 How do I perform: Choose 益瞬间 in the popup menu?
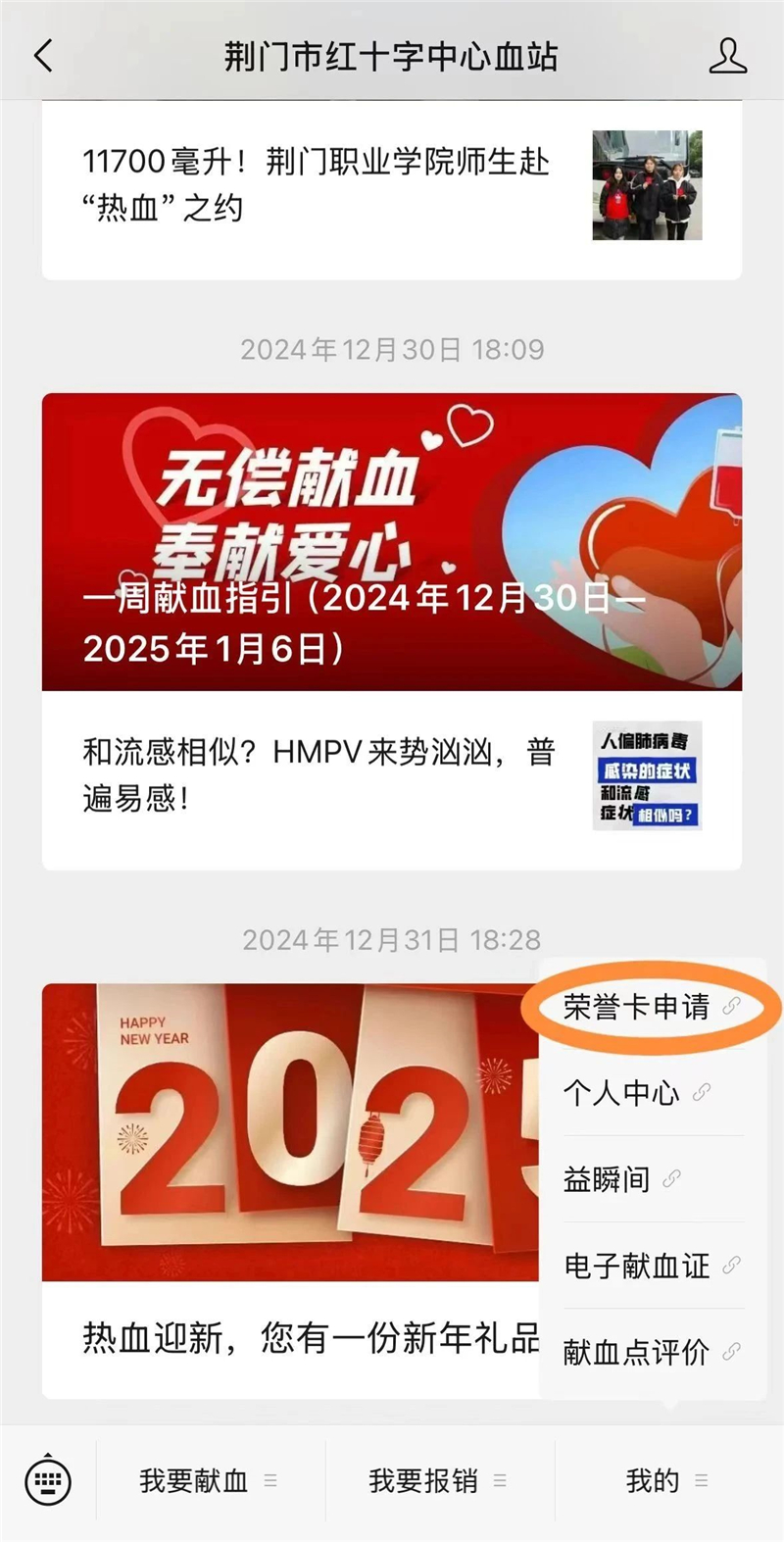608,1178
